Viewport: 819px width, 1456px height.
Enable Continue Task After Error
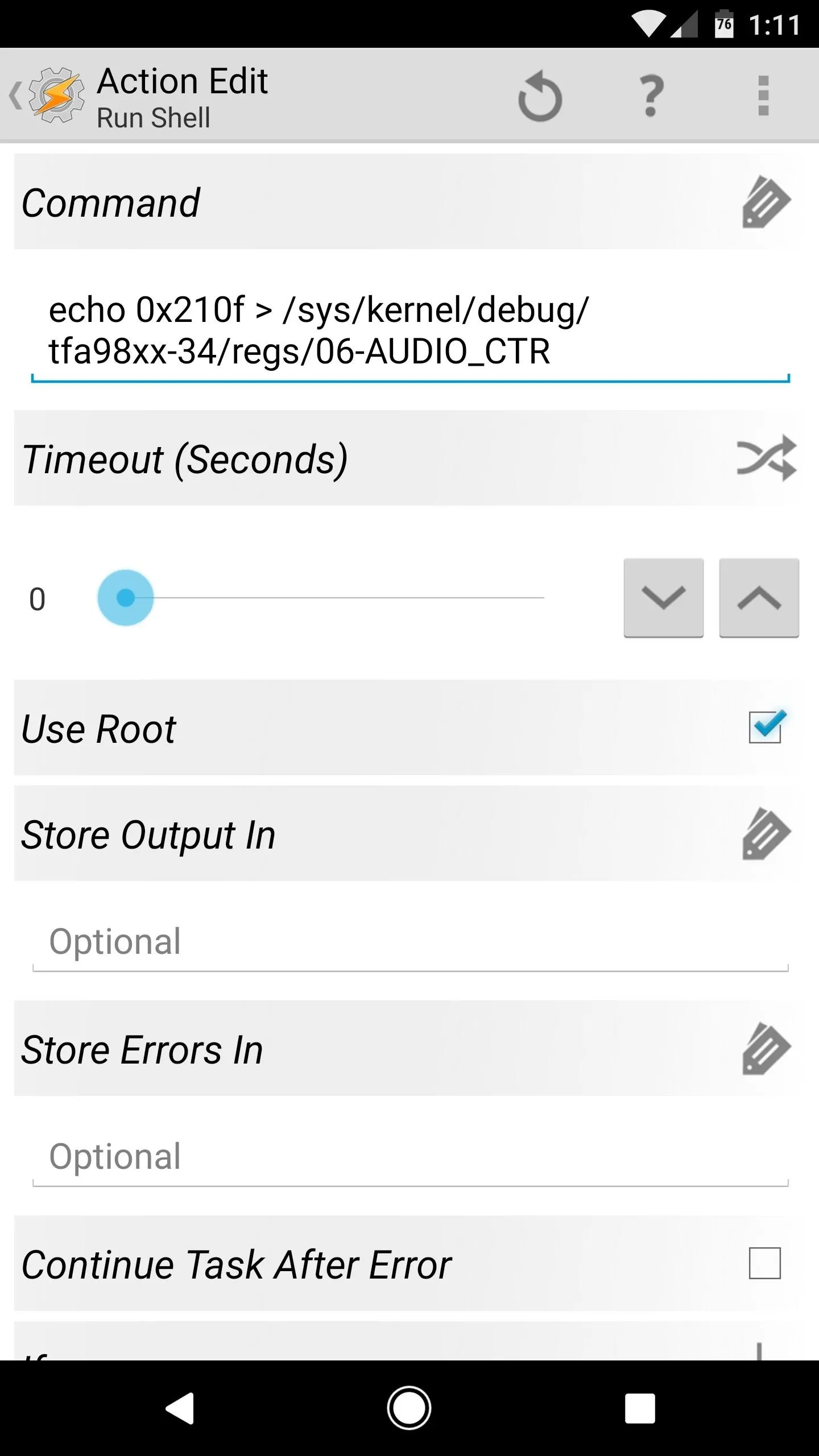click(765, 1263)
